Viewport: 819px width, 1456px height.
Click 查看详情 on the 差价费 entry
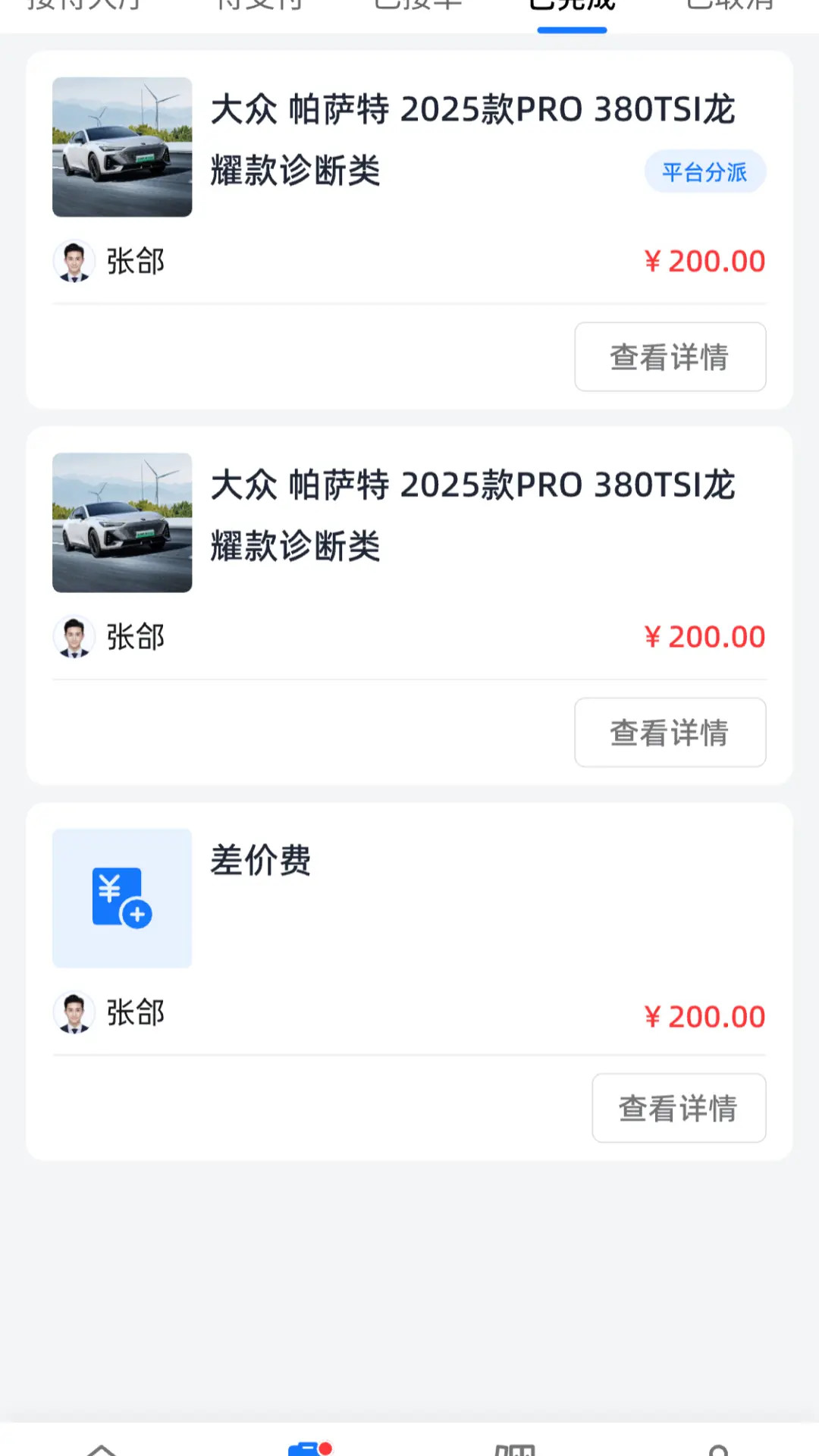[x=679, y=1108]
